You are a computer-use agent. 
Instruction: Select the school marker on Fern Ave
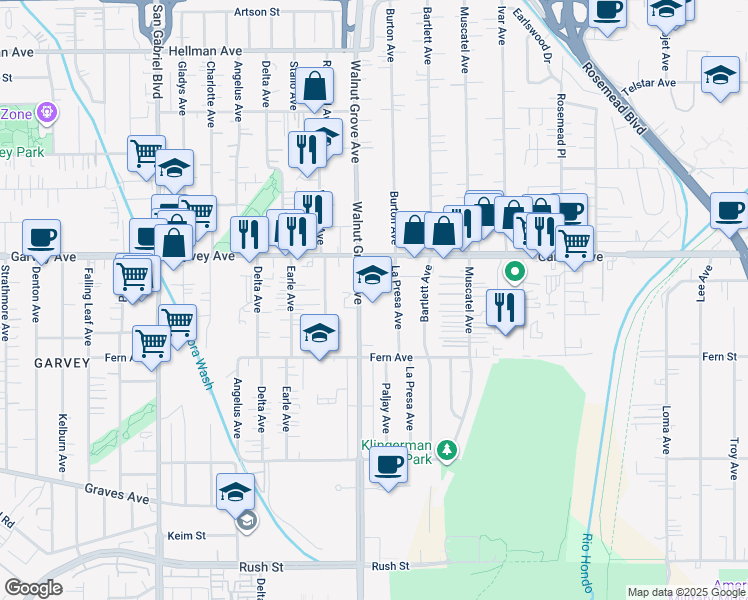coord(320,337)
